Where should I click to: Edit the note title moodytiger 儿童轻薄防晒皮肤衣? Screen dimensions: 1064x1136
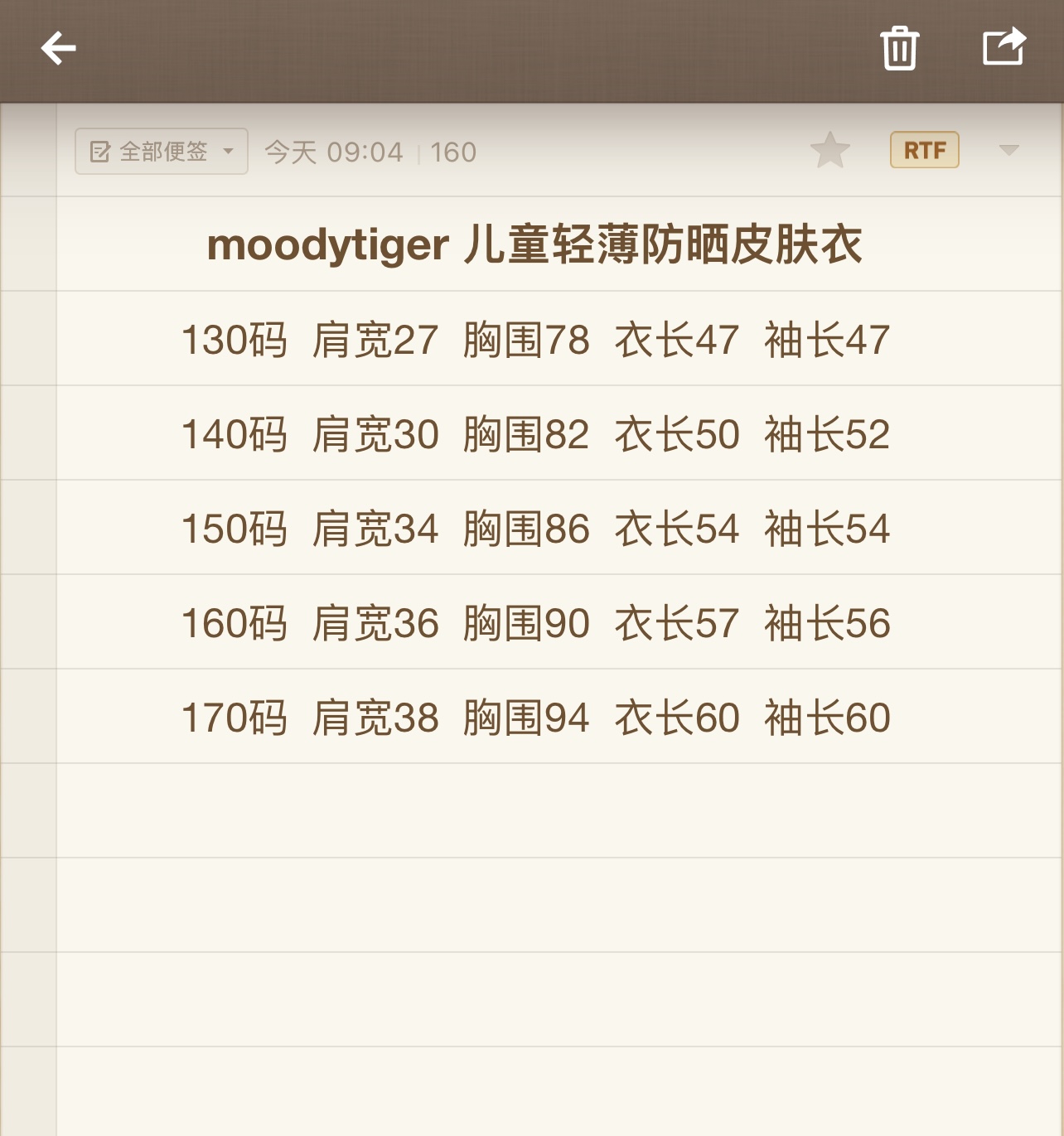(534, 245)
